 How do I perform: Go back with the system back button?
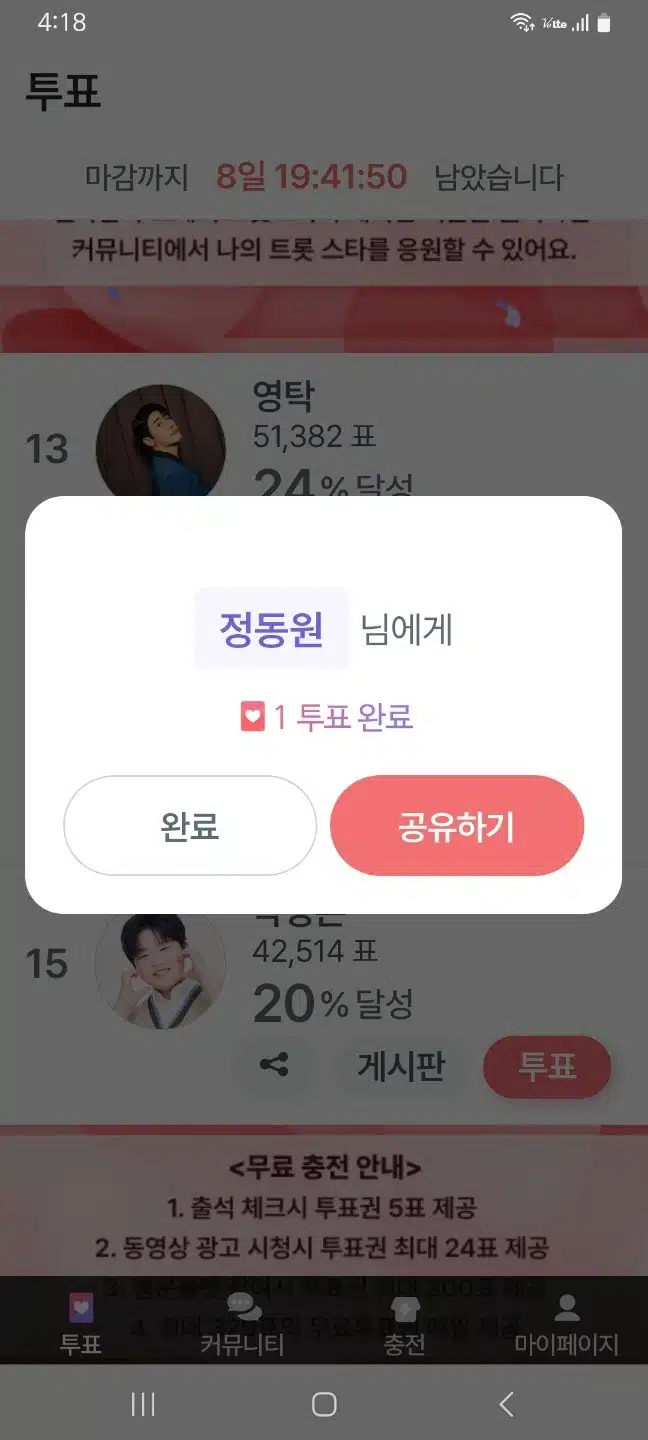506,1404
